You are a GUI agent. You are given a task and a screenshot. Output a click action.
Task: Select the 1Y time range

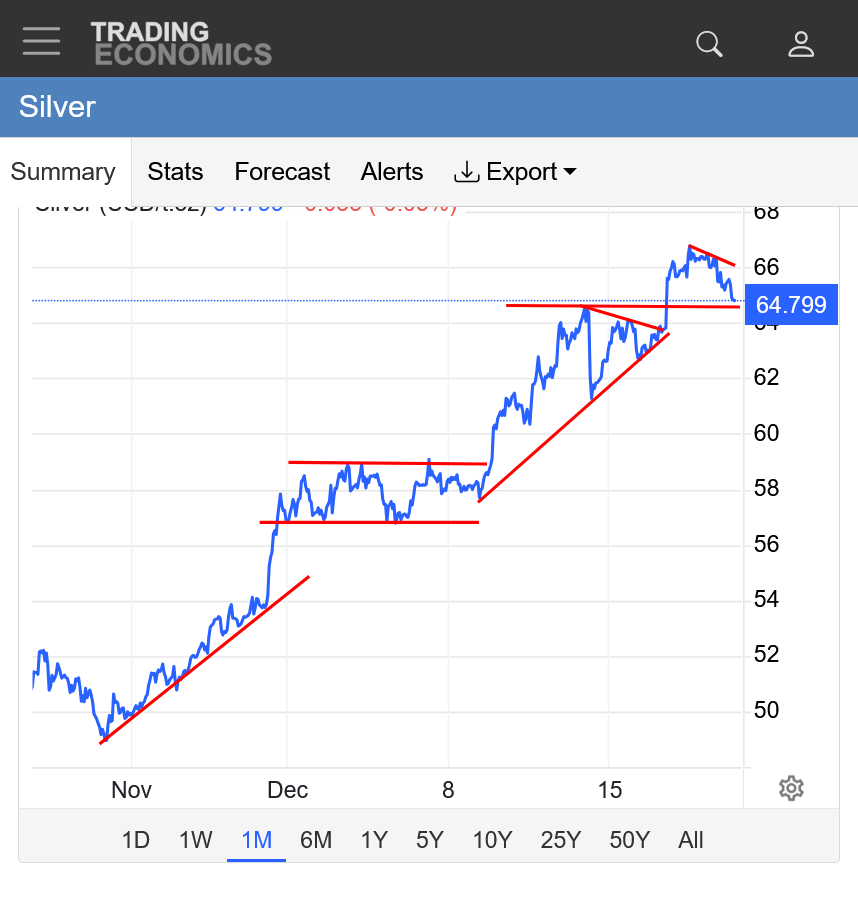click(374, 840)
